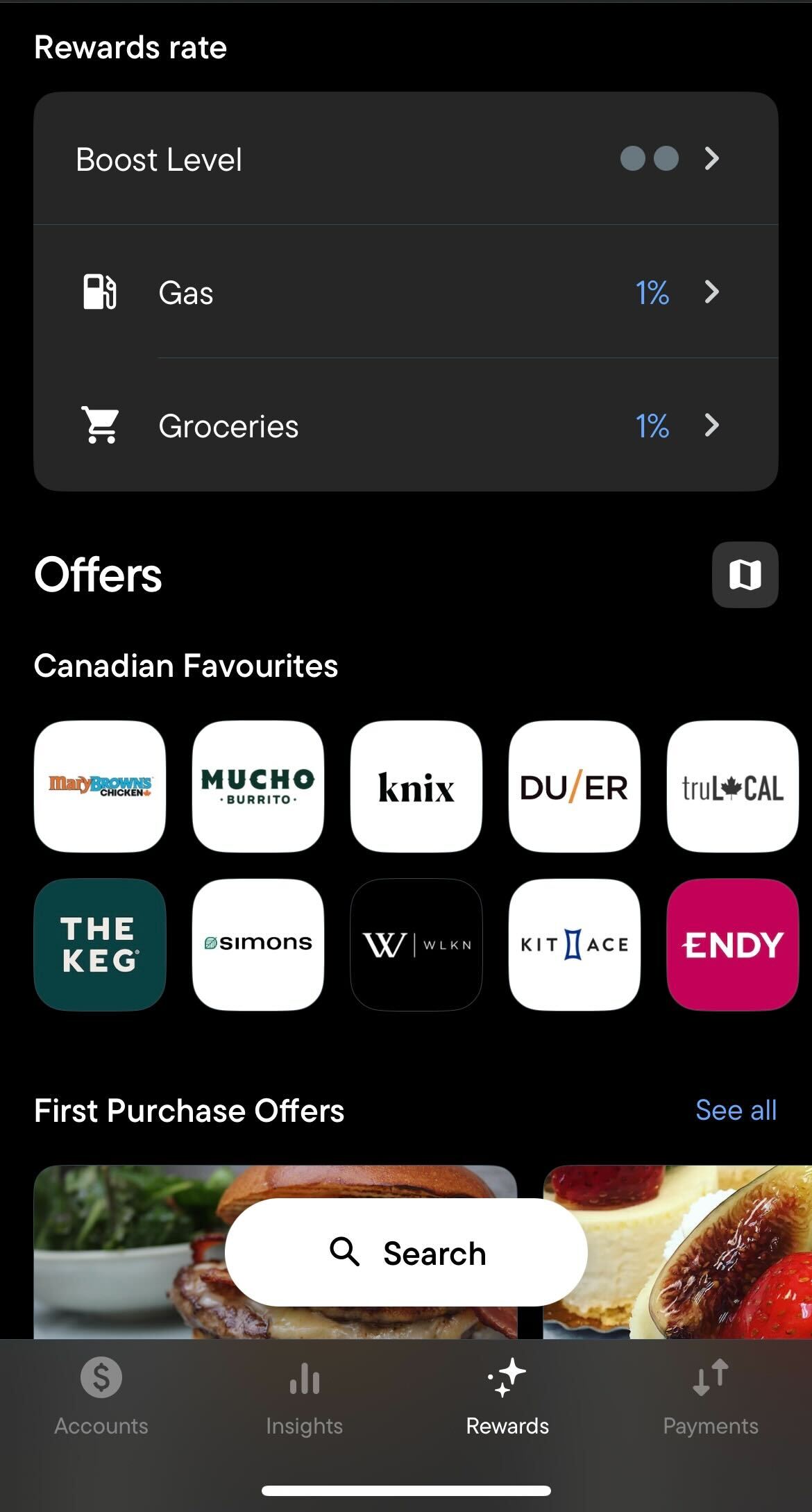View the Kit and Ace offer
Screen dimensions: 812x1512
(x=574, y=944)
